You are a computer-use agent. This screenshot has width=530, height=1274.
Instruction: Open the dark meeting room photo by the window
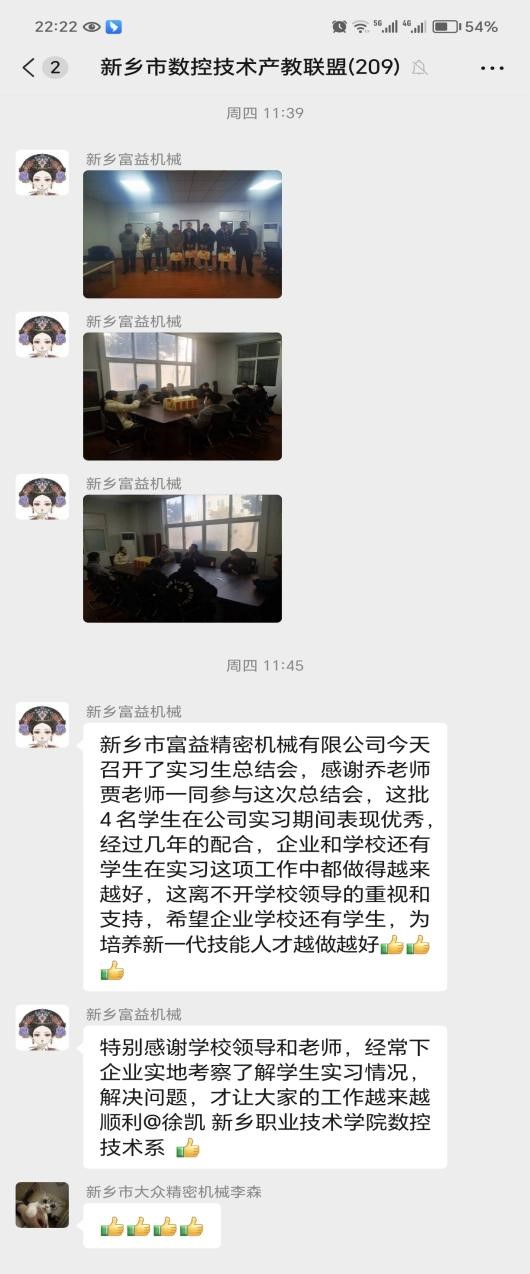(x=182, y=558)
